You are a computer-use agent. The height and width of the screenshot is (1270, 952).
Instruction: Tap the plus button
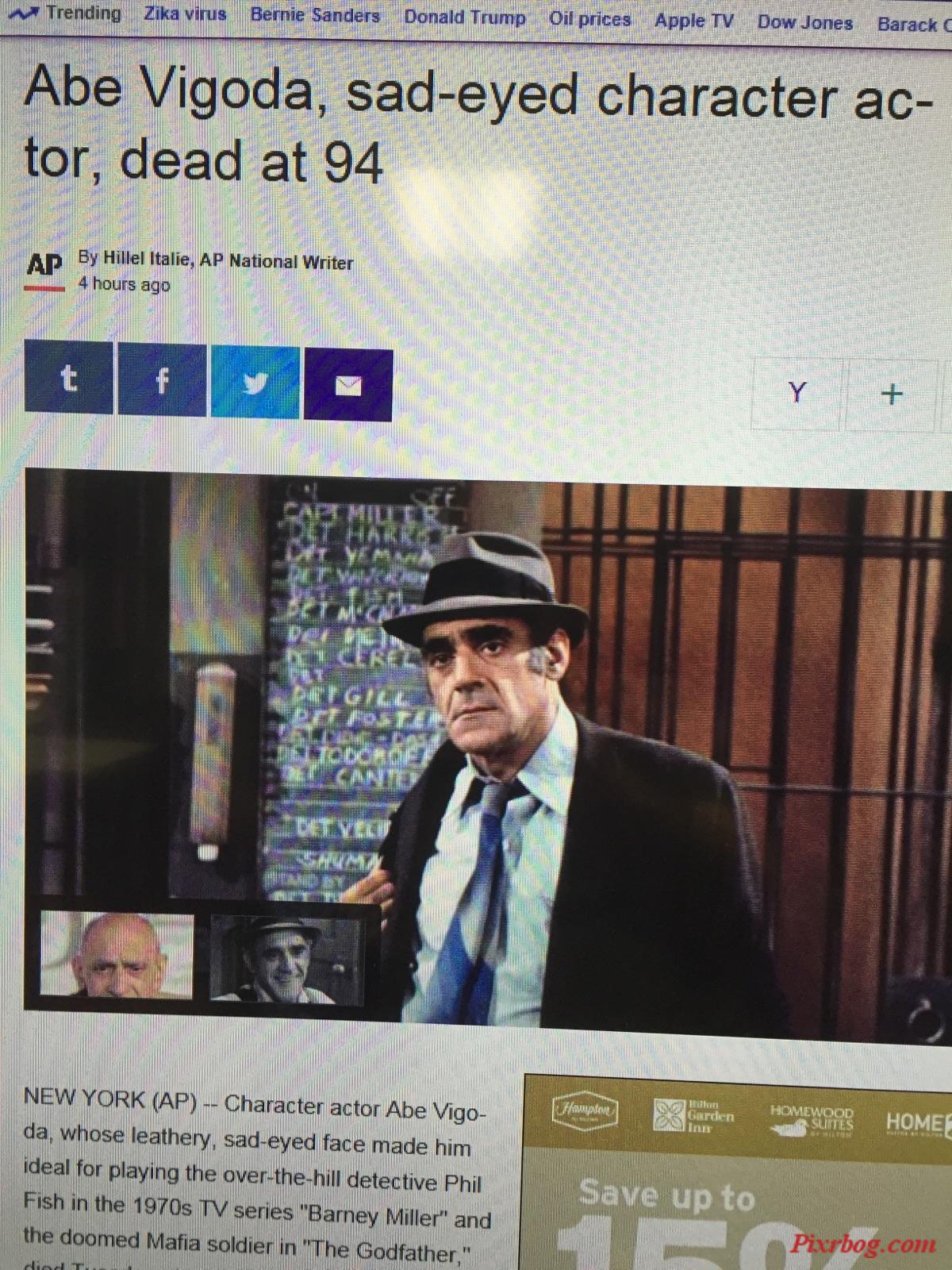[891, 394]
